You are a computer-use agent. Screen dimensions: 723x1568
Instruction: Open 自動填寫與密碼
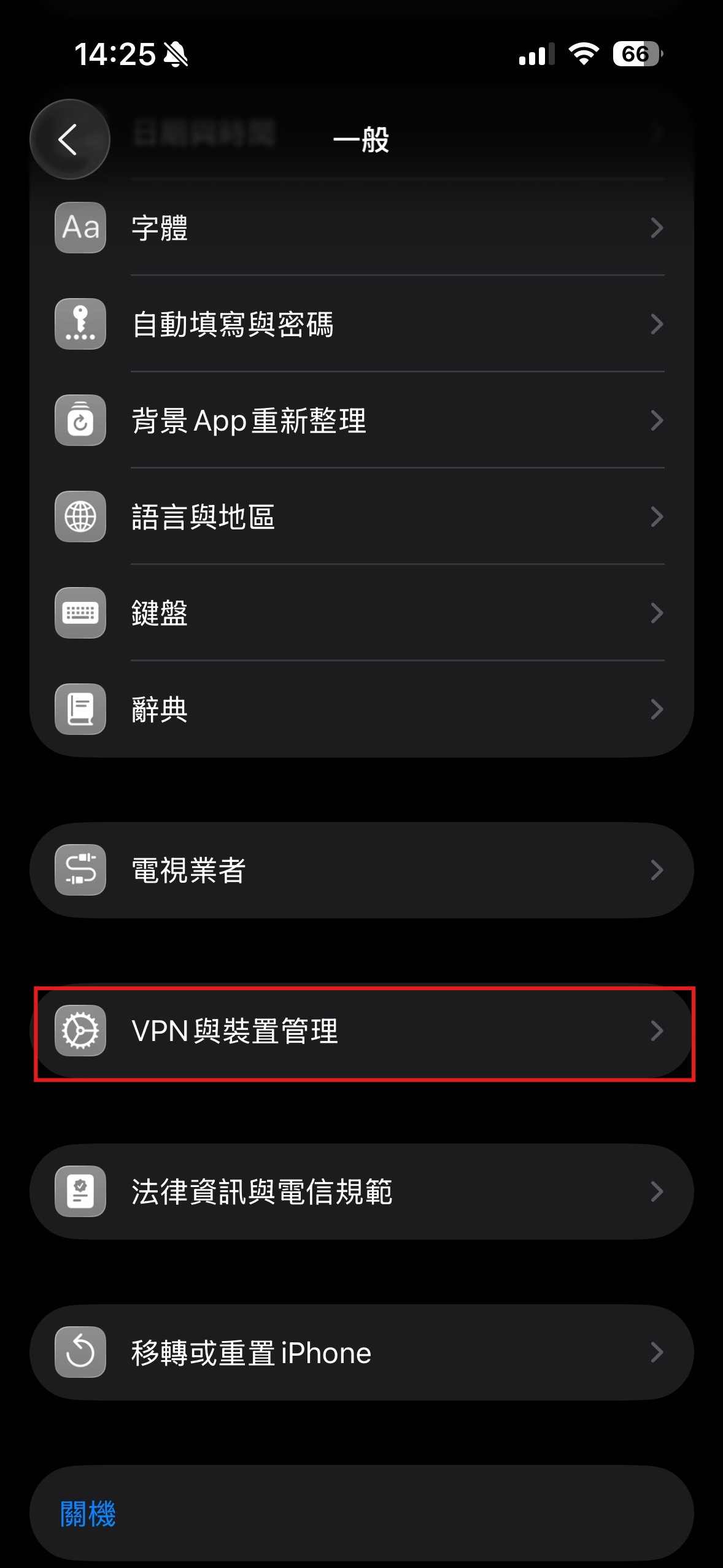coord(361,324)
